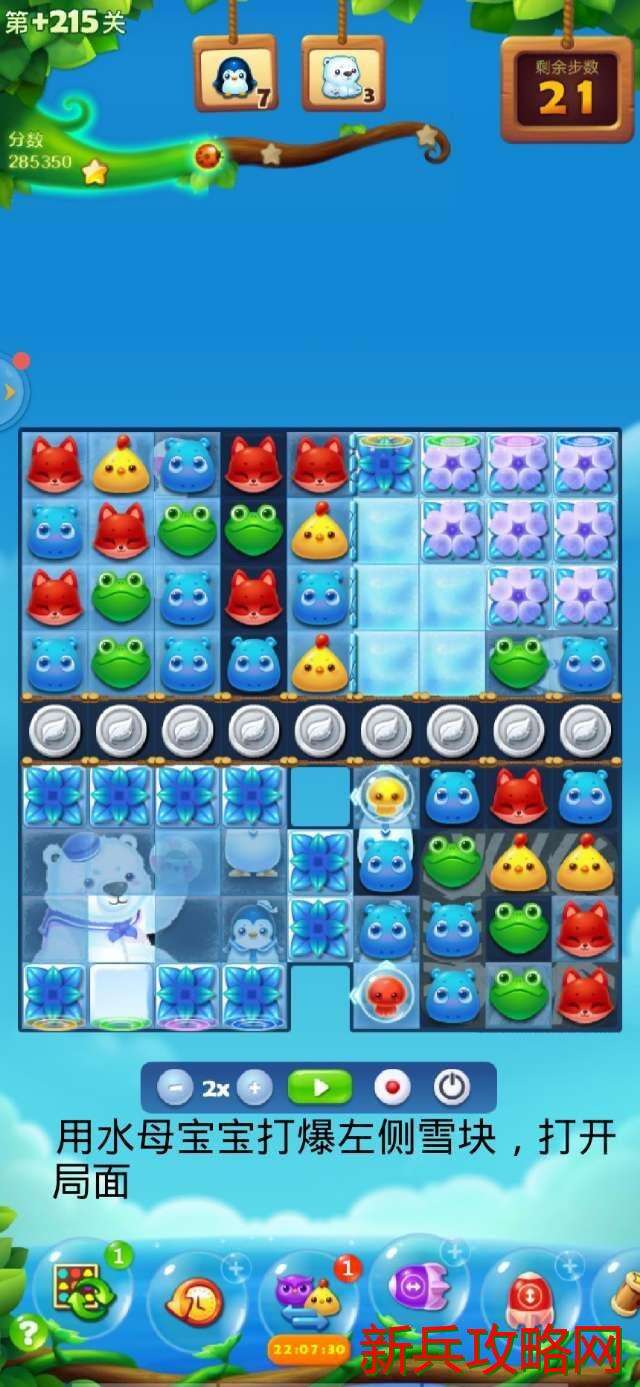The height and width of the screenshot is (1387, 640).
Task: Use the shuffle board booster
Action: click(82, 1288)
